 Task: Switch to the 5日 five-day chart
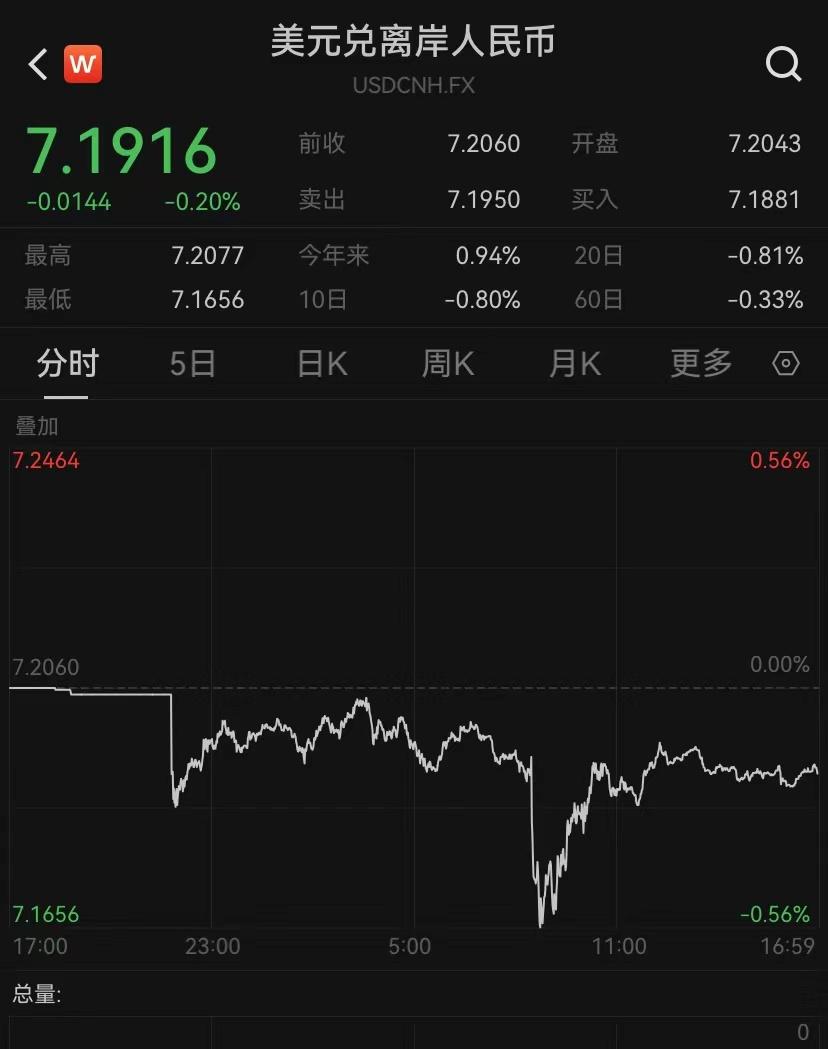(x=191, y=364)
